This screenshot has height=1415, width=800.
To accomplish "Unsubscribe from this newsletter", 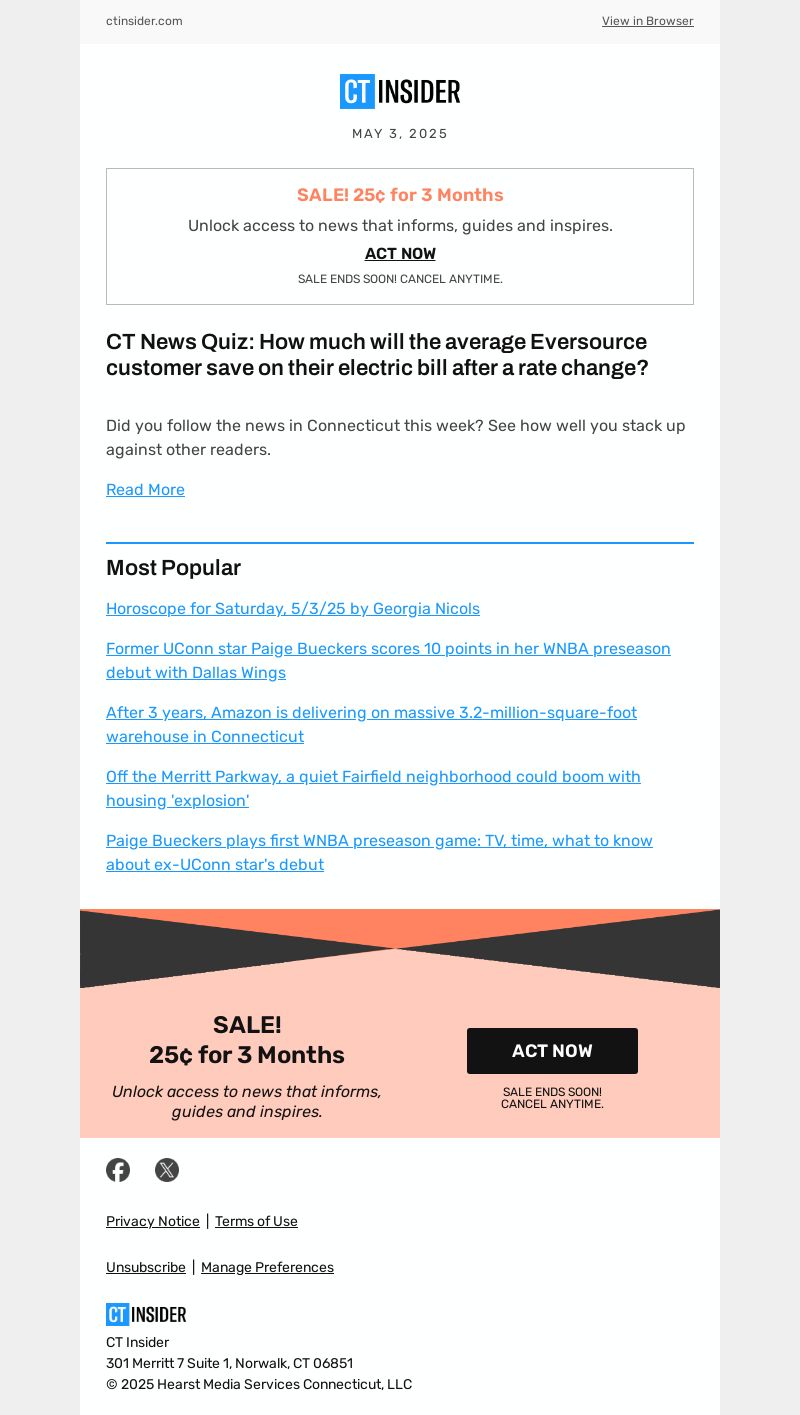I will (146, 1267).
